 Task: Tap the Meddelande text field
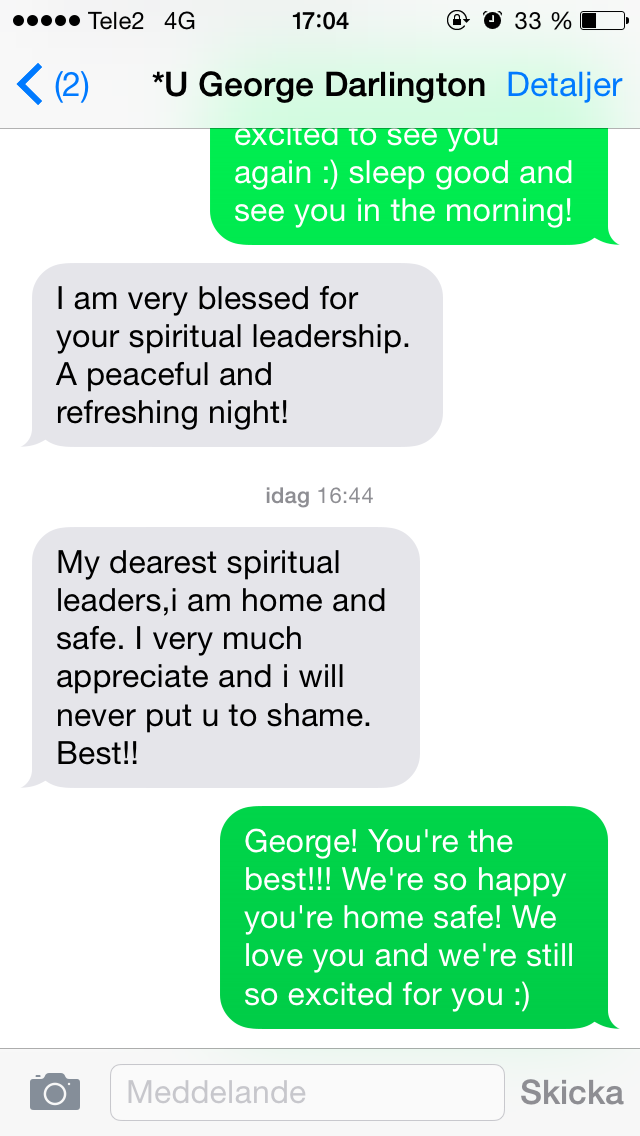(x=306, y=1091)
